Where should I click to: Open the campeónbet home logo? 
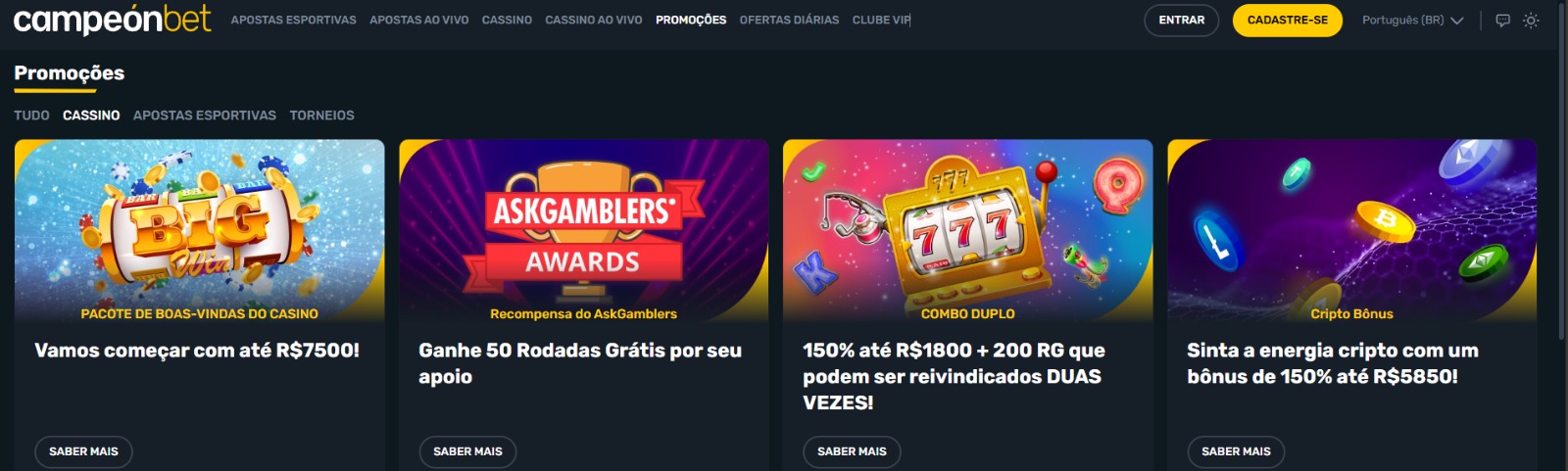(112, 20)
